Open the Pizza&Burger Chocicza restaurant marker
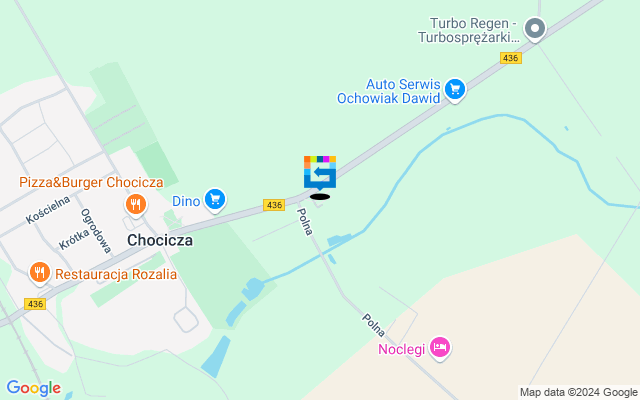 click(135, 205)
